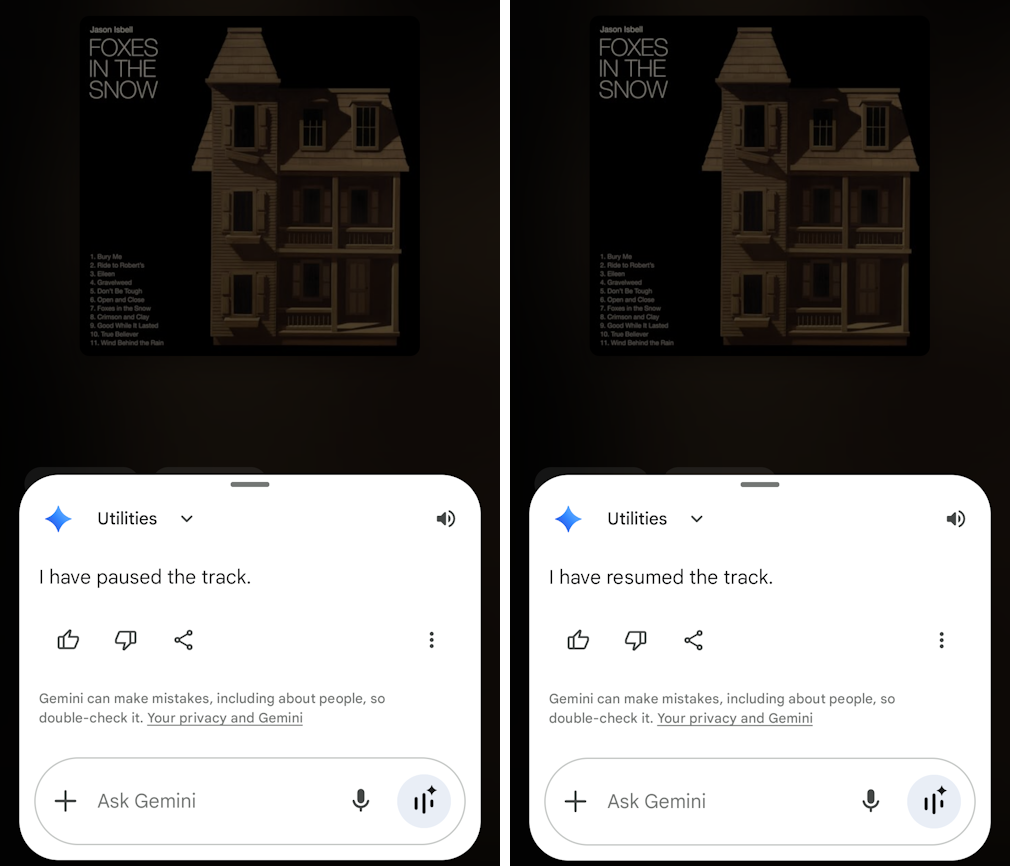Expand Utilities dropdown in the resumed track panel
This screenshot has width=1010, height=866.
[x=696, y=518]
